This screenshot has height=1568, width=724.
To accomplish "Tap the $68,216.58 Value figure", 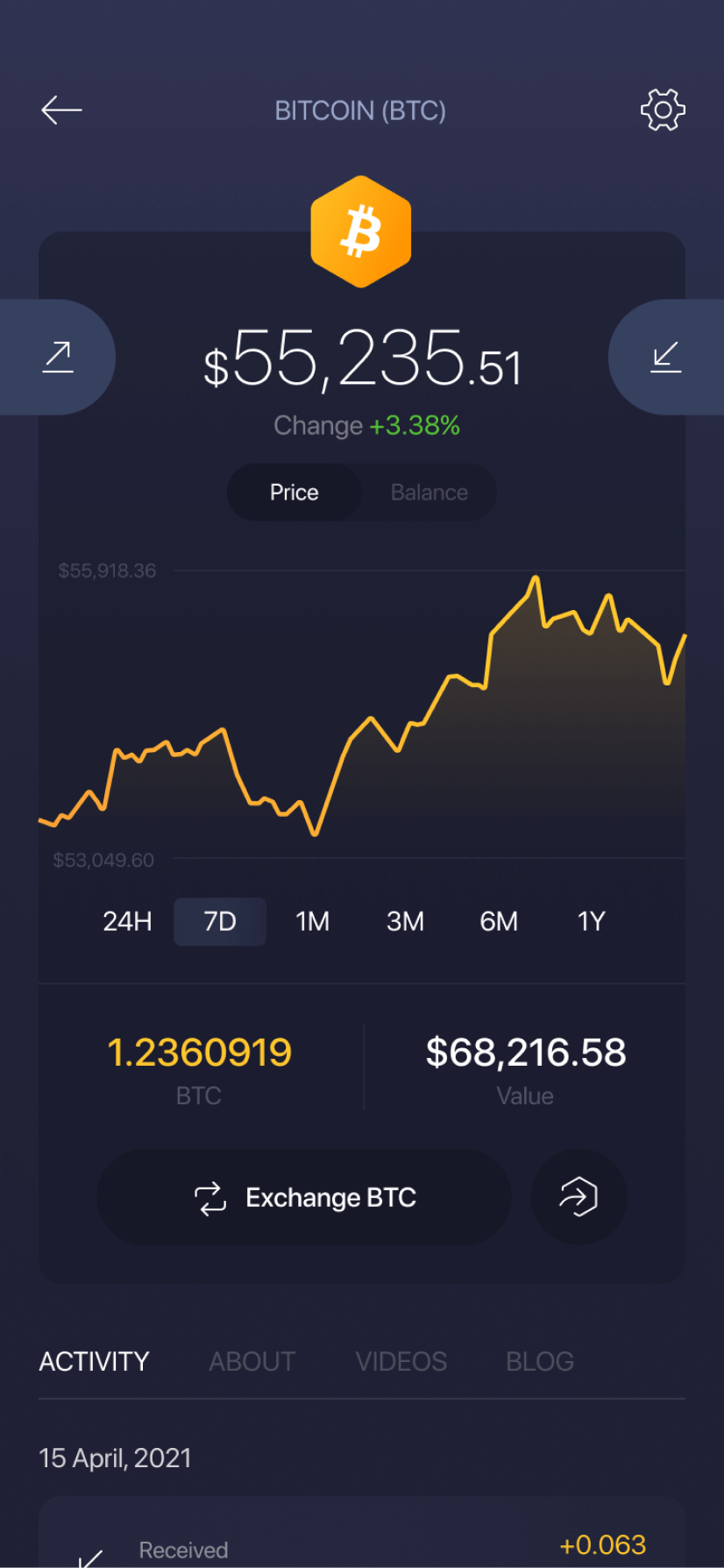I will (526, 1052).
